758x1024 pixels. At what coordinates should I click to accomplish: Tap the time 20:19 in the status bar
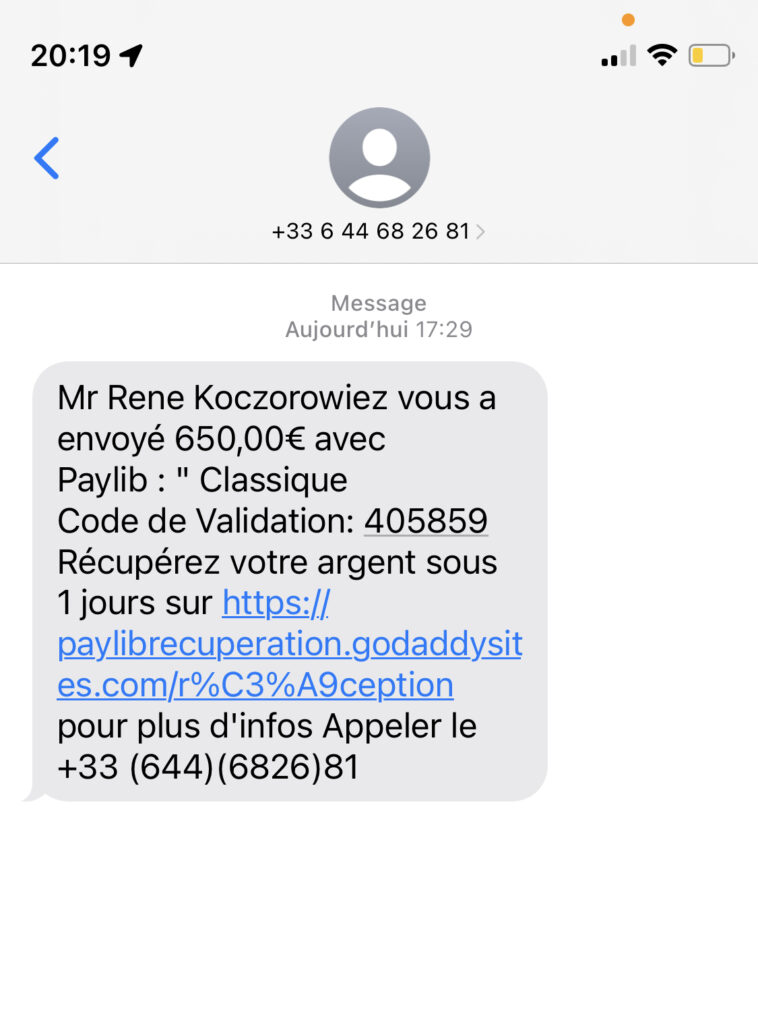click(71, 56)
